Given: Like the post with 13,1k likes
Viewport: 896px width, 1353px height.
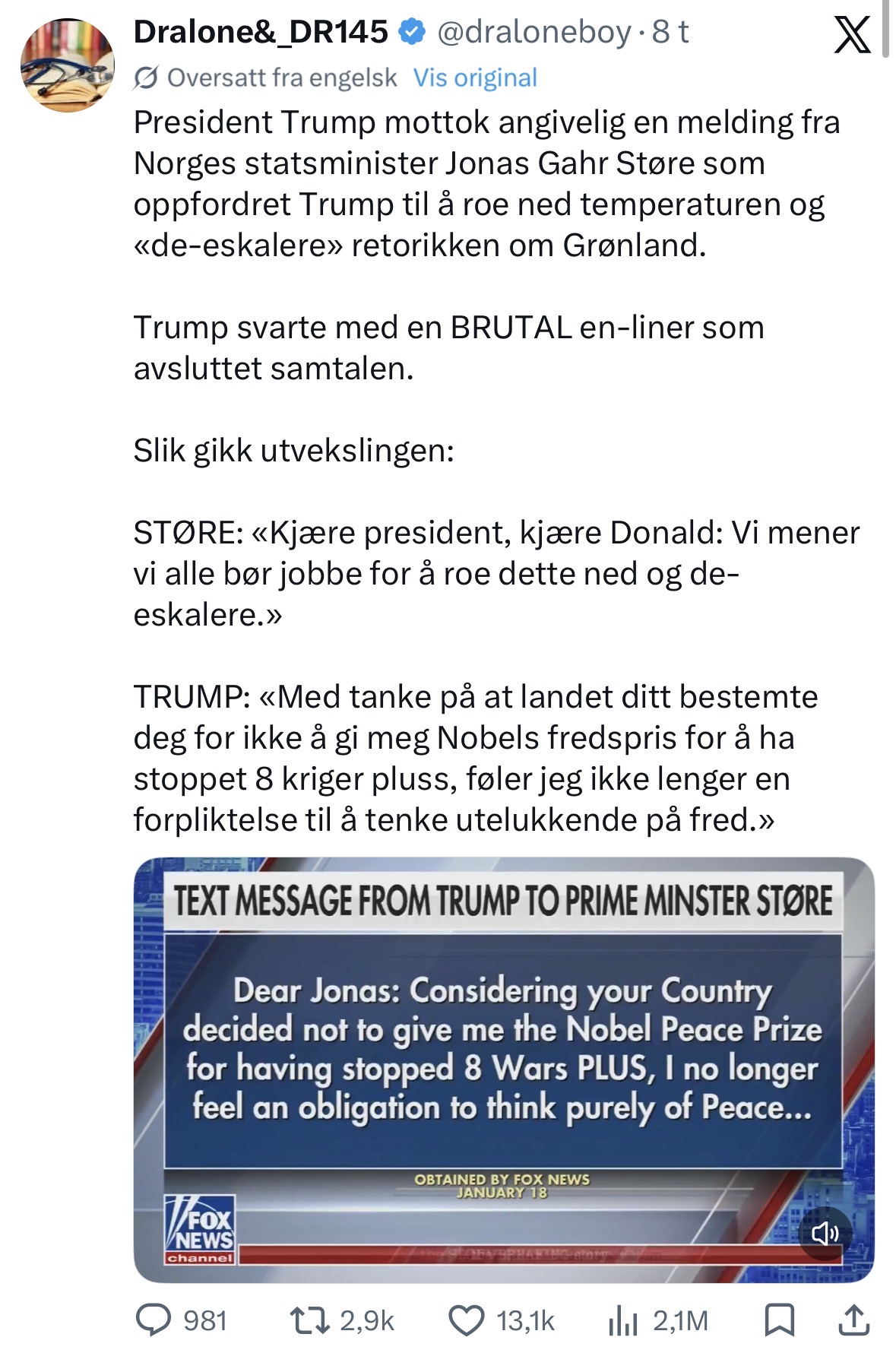Looking at the screenshot, I should pyautogui.click(x=467, y=1320).
